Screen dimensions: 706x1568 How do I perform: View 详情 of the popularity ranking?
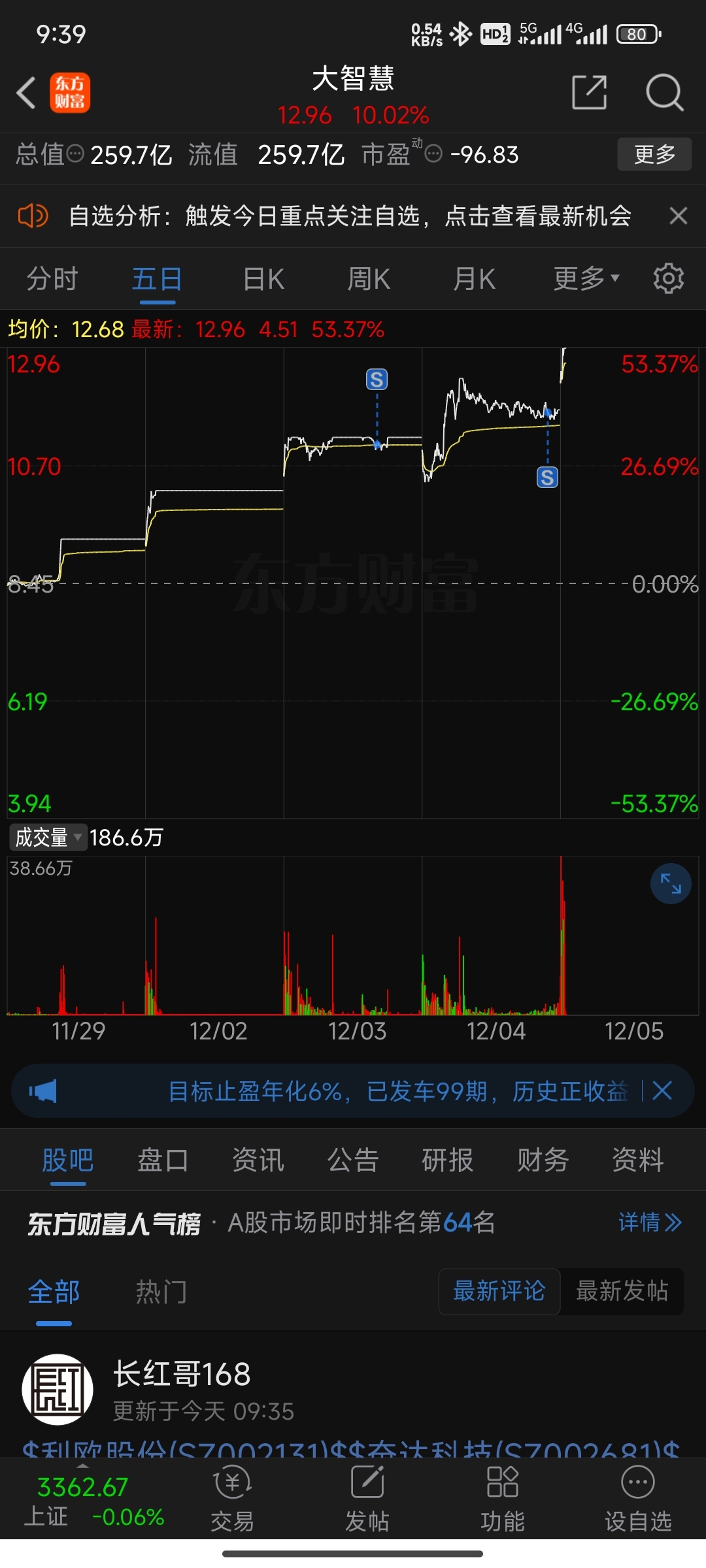tap(650, 1222)
